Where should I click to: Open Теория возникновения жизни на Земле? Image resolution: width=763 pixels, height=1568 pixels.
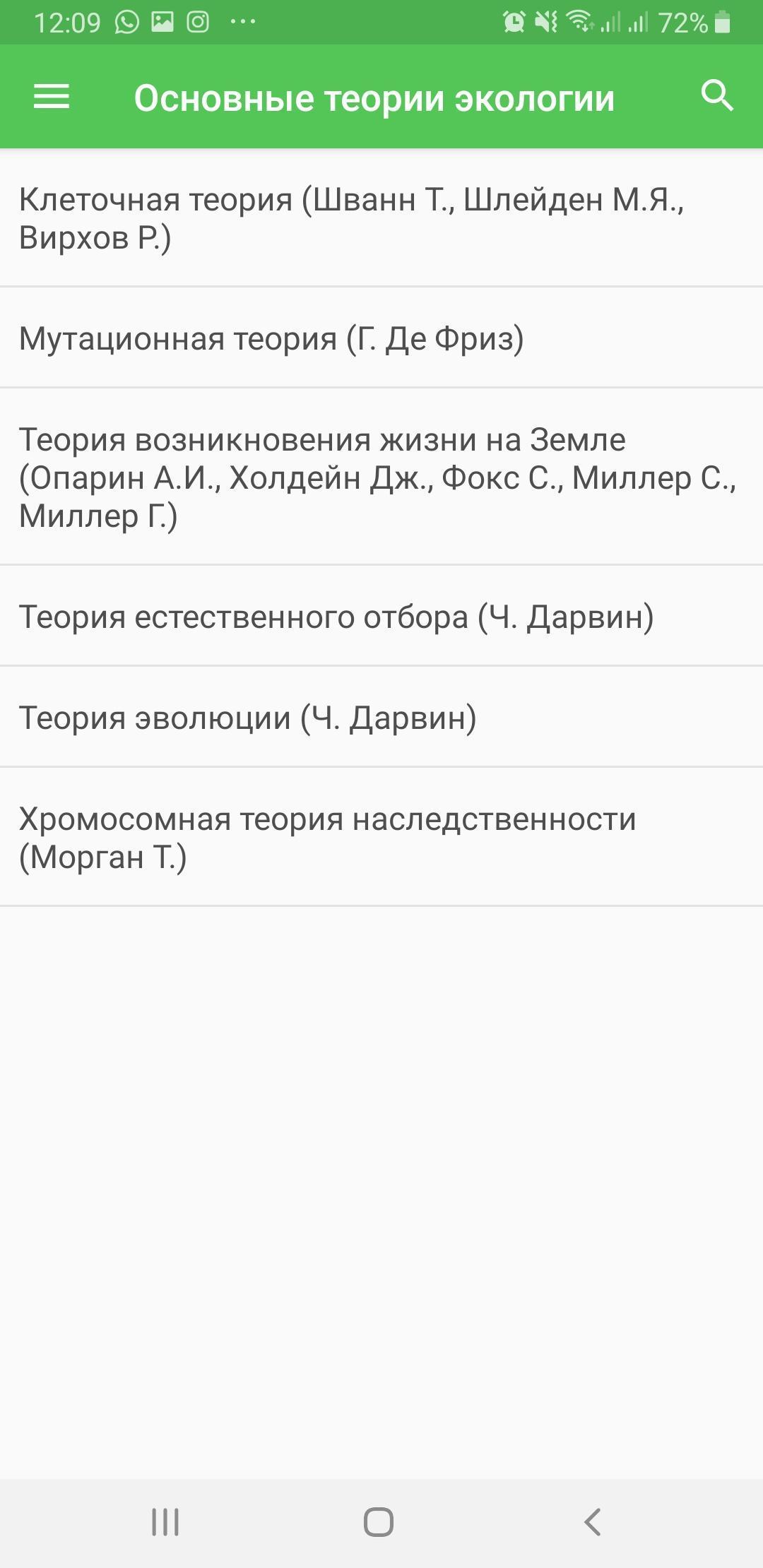coord(381,477)
